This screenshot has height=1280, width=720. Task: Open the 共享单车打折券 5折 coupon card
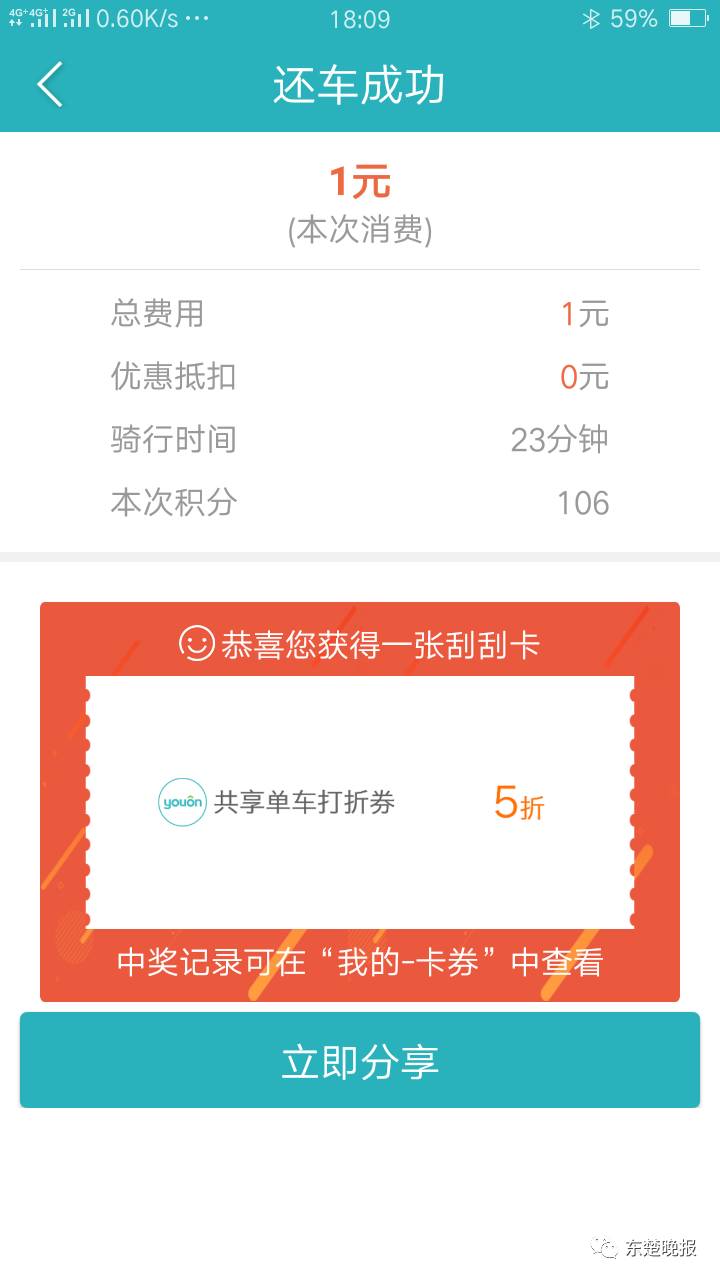[x=360, y=802]
